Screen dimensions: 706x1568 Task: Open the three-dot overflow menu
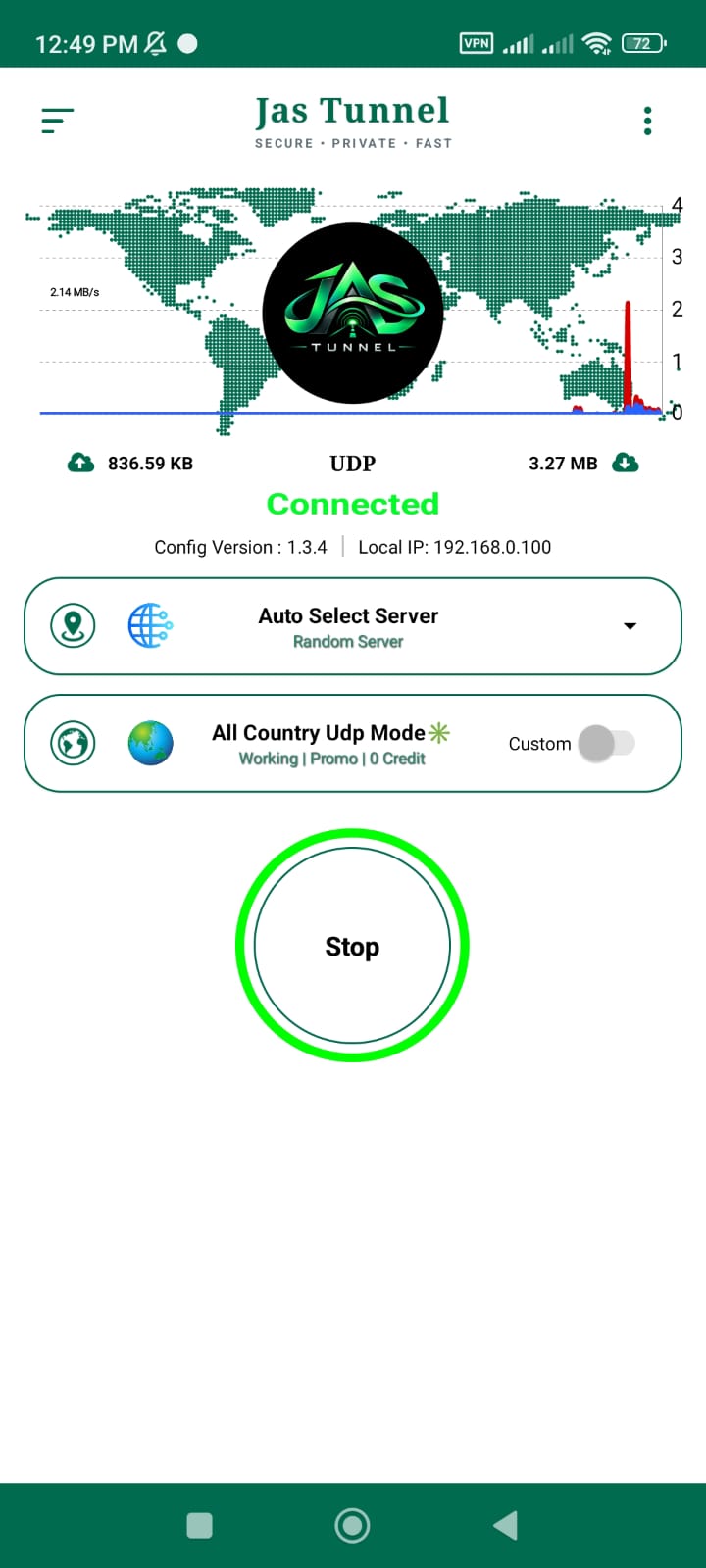pos(647,121)
